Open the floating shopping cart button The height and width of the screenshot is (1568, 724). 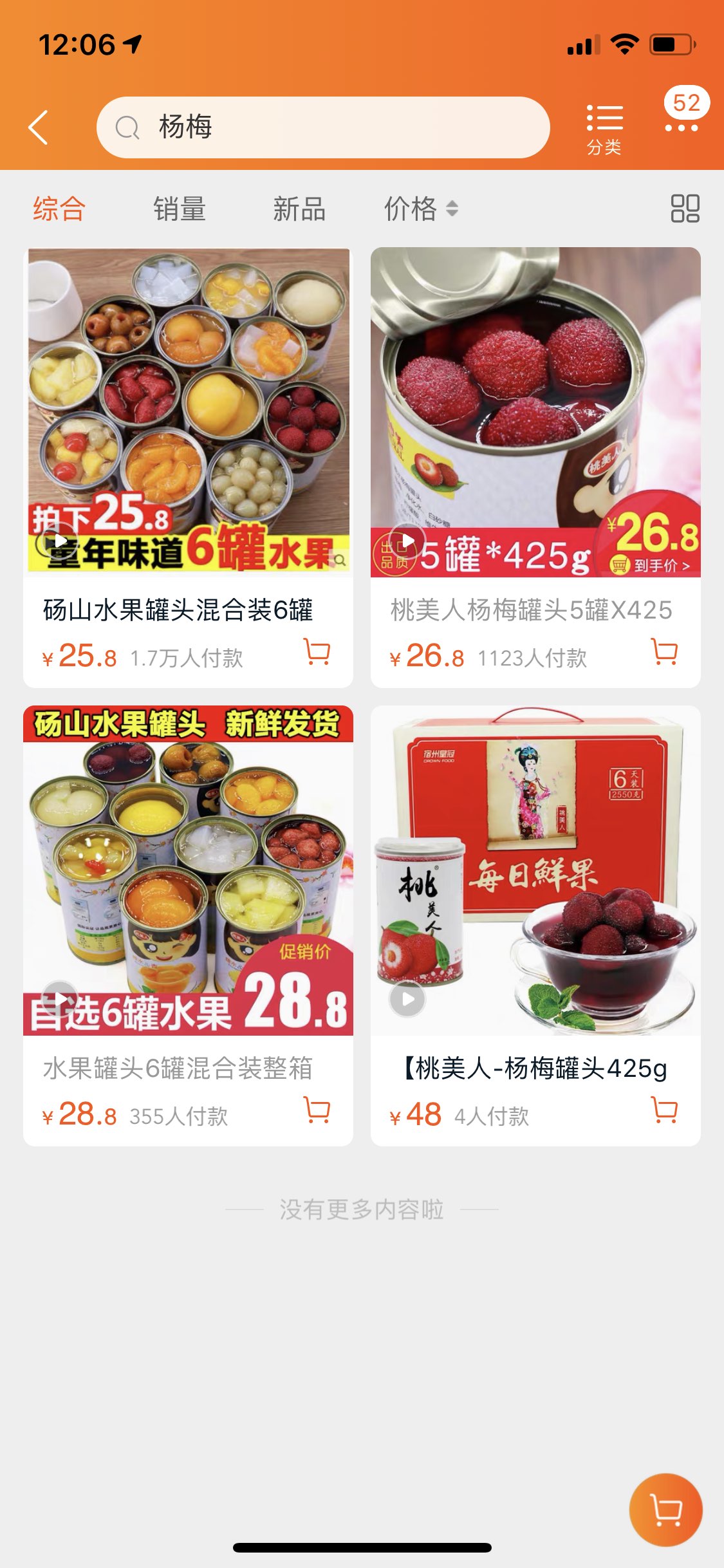pyautogui.click(x=665, y=1509)
